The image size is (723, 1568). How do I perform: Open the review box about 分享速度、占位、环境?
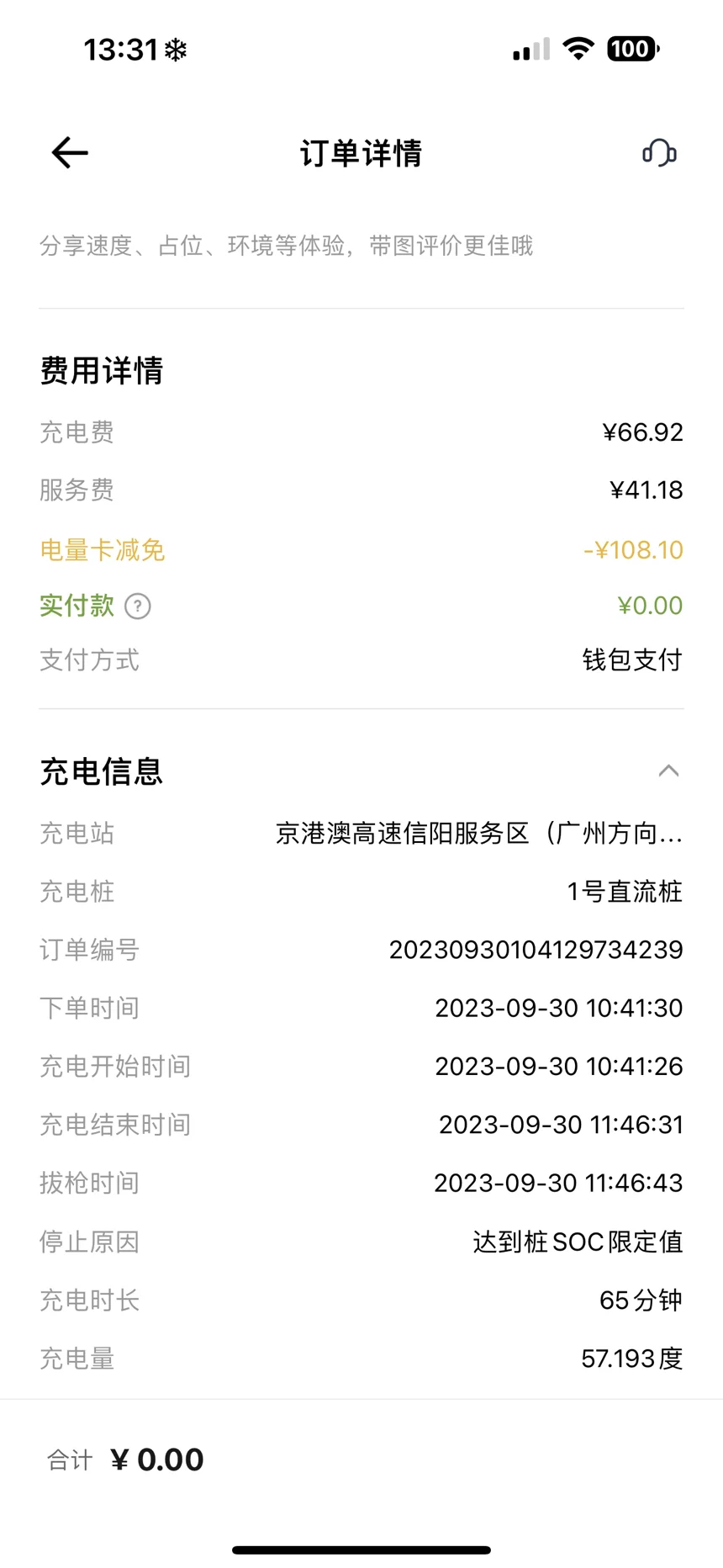click(x=286, y=246)
